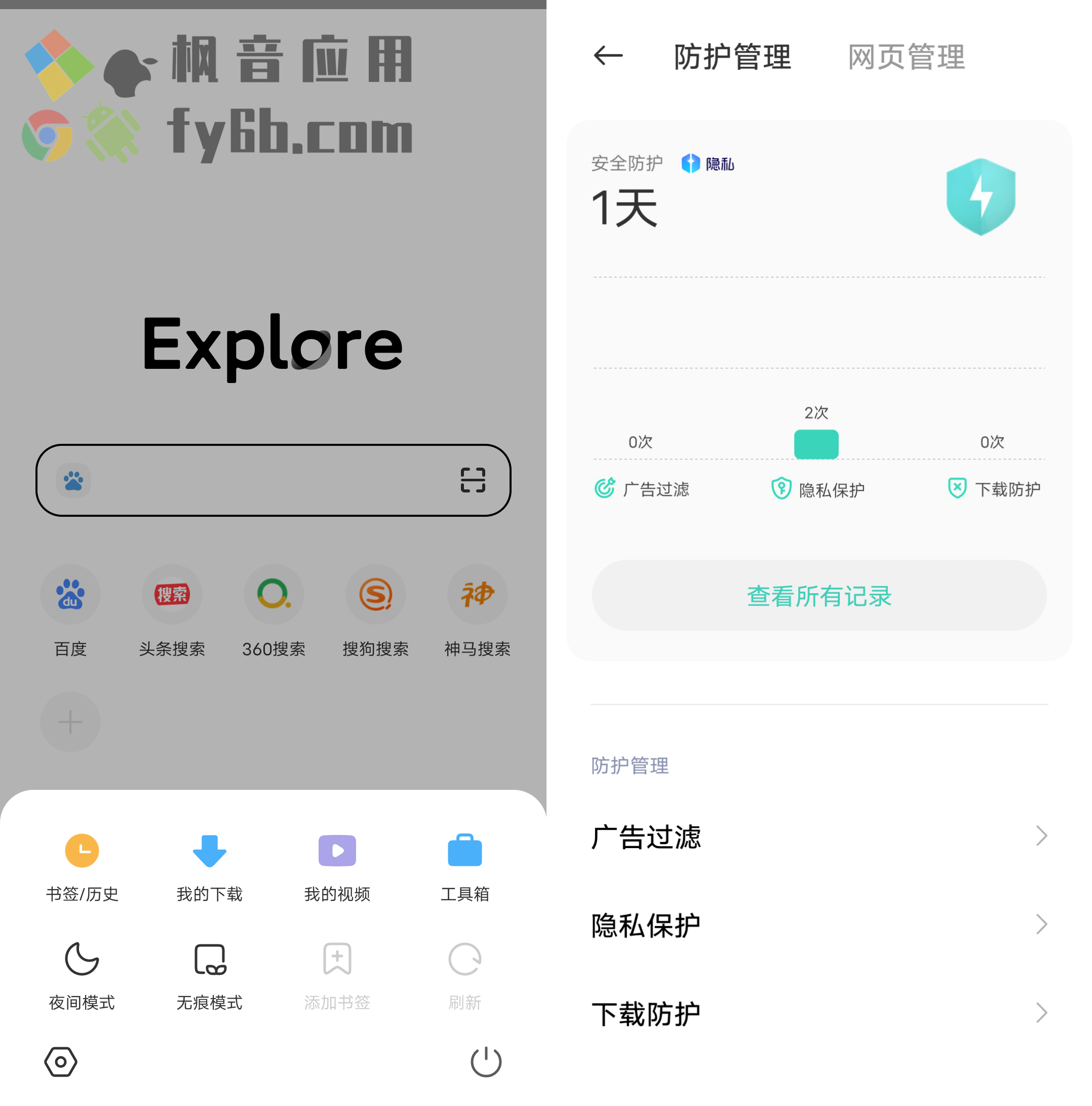
Task: Tap 查看所有记录 button
Action: click(819, 595)
